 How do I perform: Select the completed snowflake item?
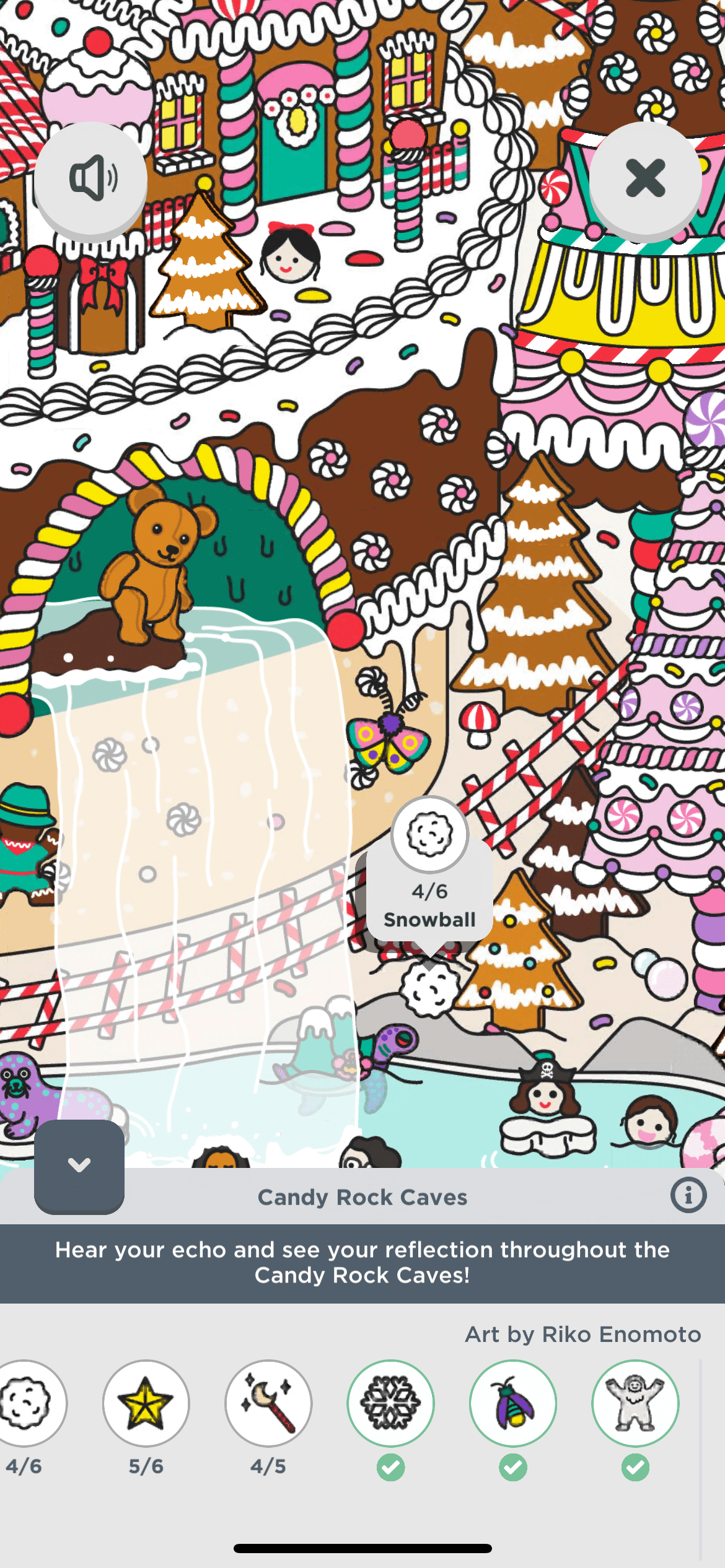coord(390,1403)
